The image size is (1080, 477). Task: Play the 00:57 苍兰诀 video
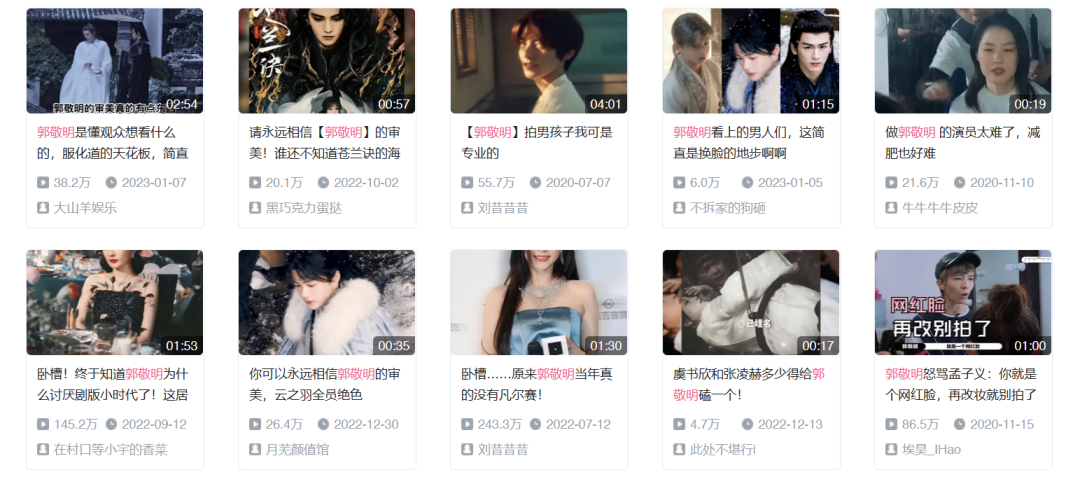tap(326, 60)
